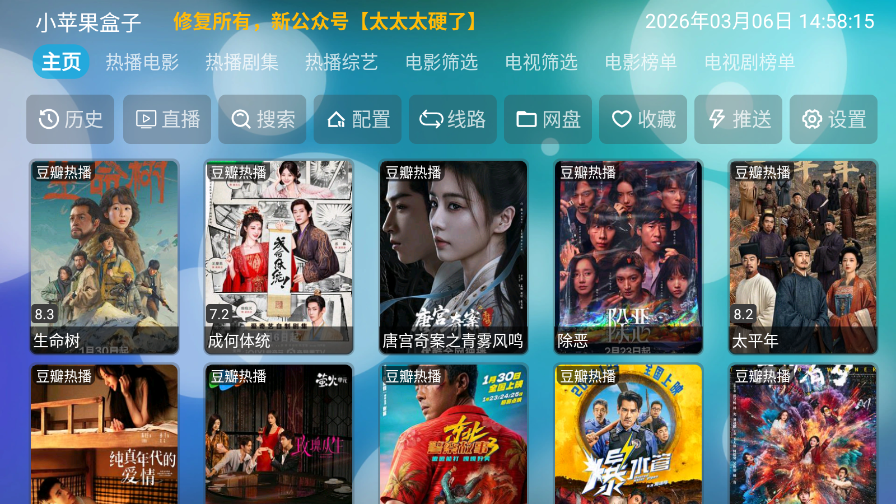Open the 推送 push button
This screenshot has width=896, height=504.
739,120
